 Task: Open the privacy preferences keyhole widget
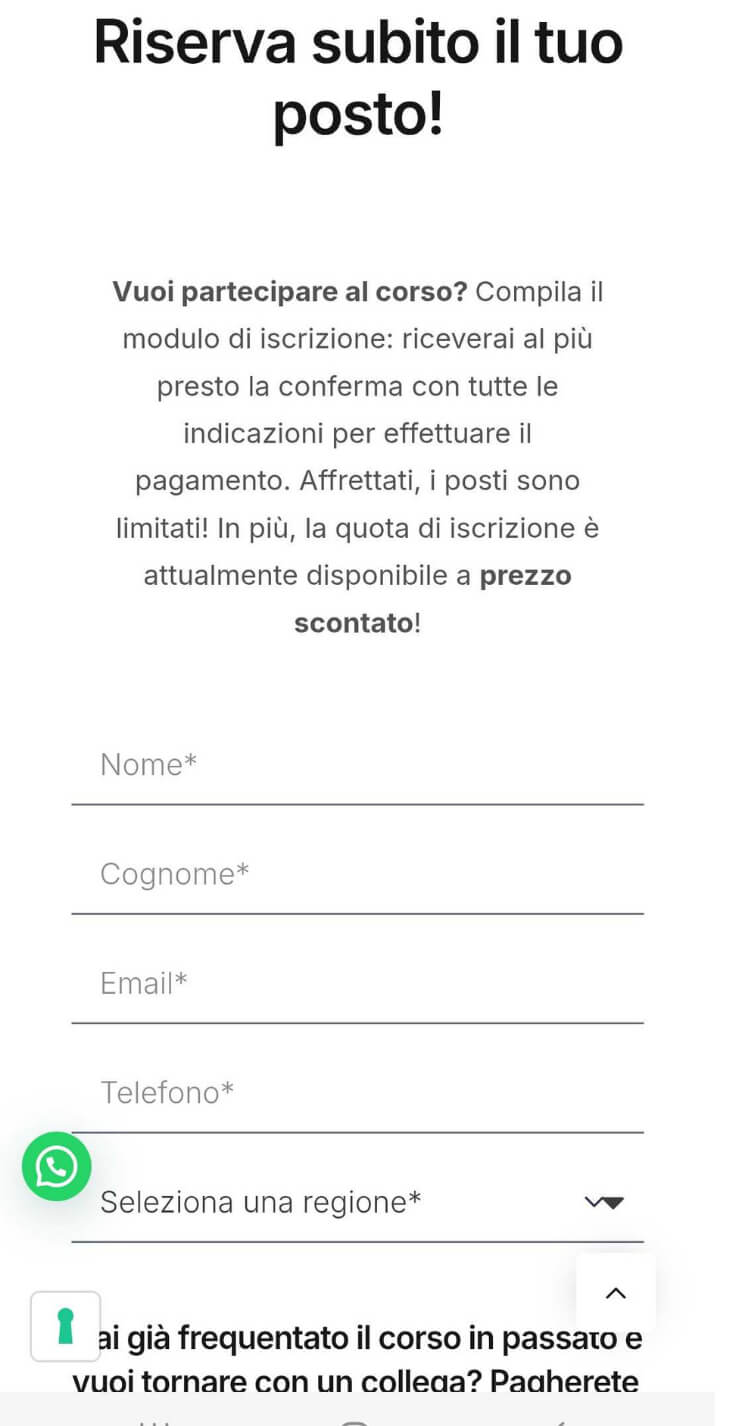[66, 1327]
